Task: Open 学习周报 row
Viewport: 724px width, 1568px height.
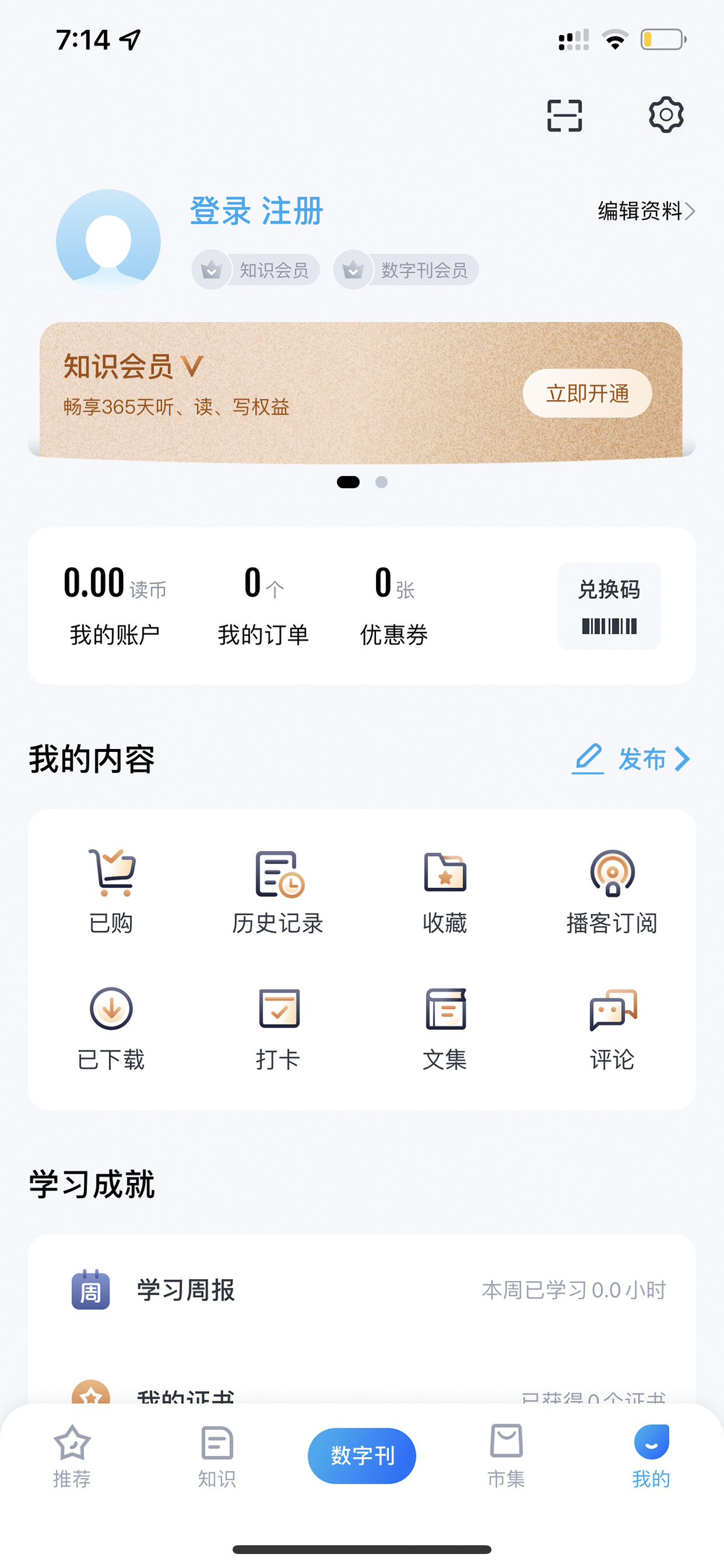Action: tap(362, 1290)
